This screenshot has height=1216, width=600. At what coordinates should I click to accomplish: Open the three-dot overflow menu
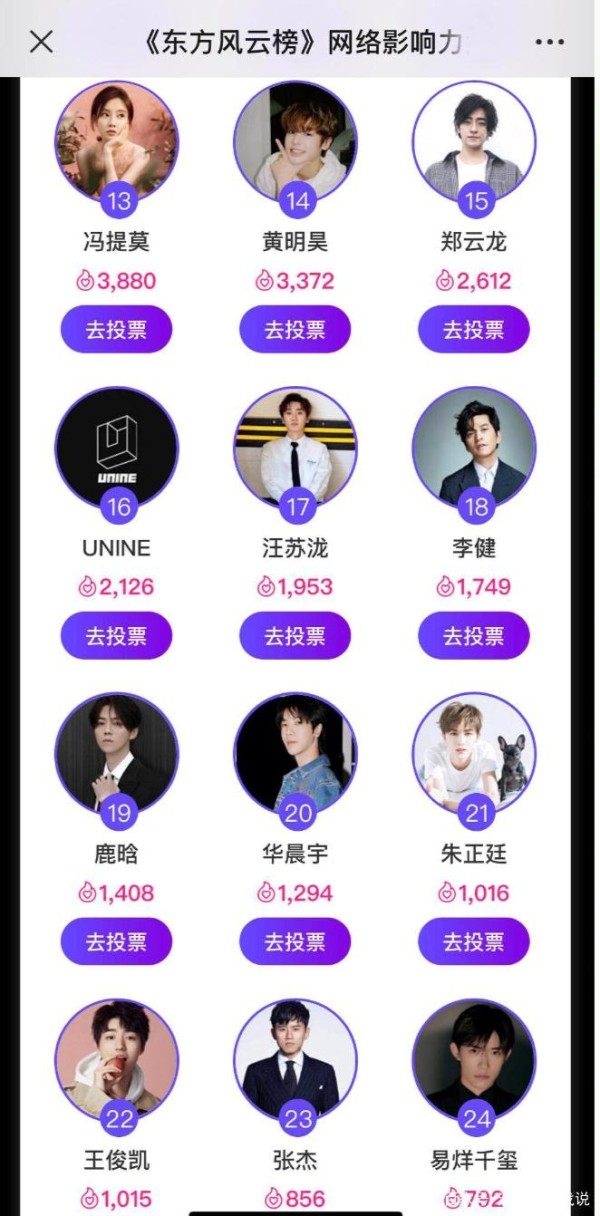(550, 41)
